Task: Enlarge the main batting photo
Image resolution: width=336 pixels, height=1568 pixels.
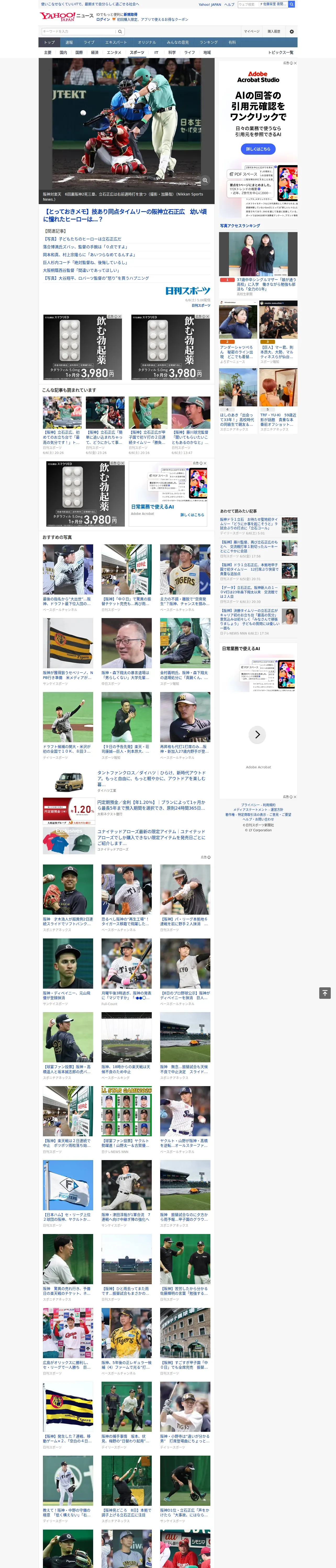Action: 205,180
